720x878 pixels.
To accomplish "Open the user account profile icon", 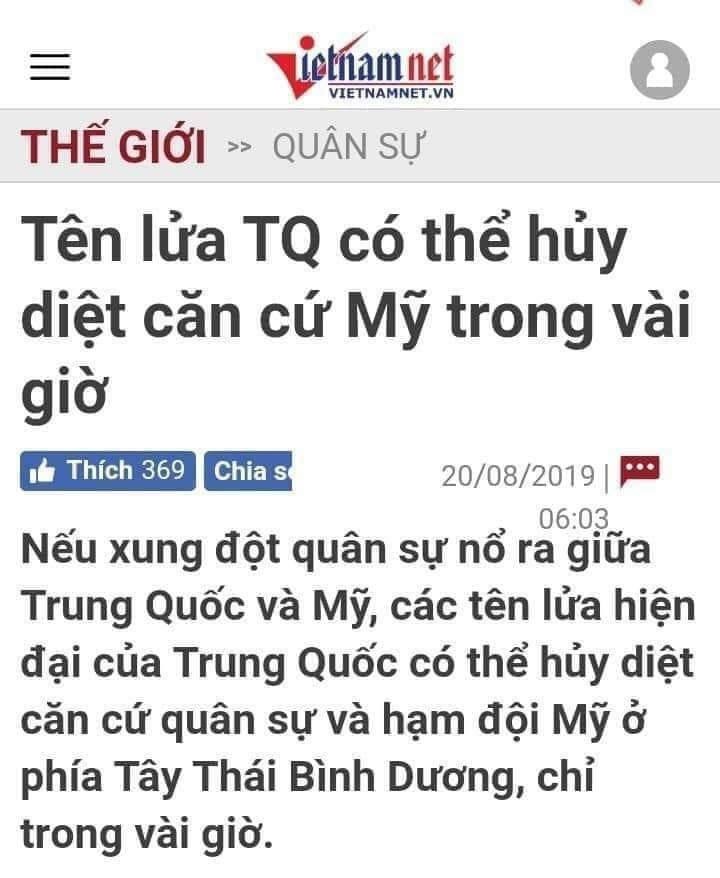I will (x=659, y=70).
